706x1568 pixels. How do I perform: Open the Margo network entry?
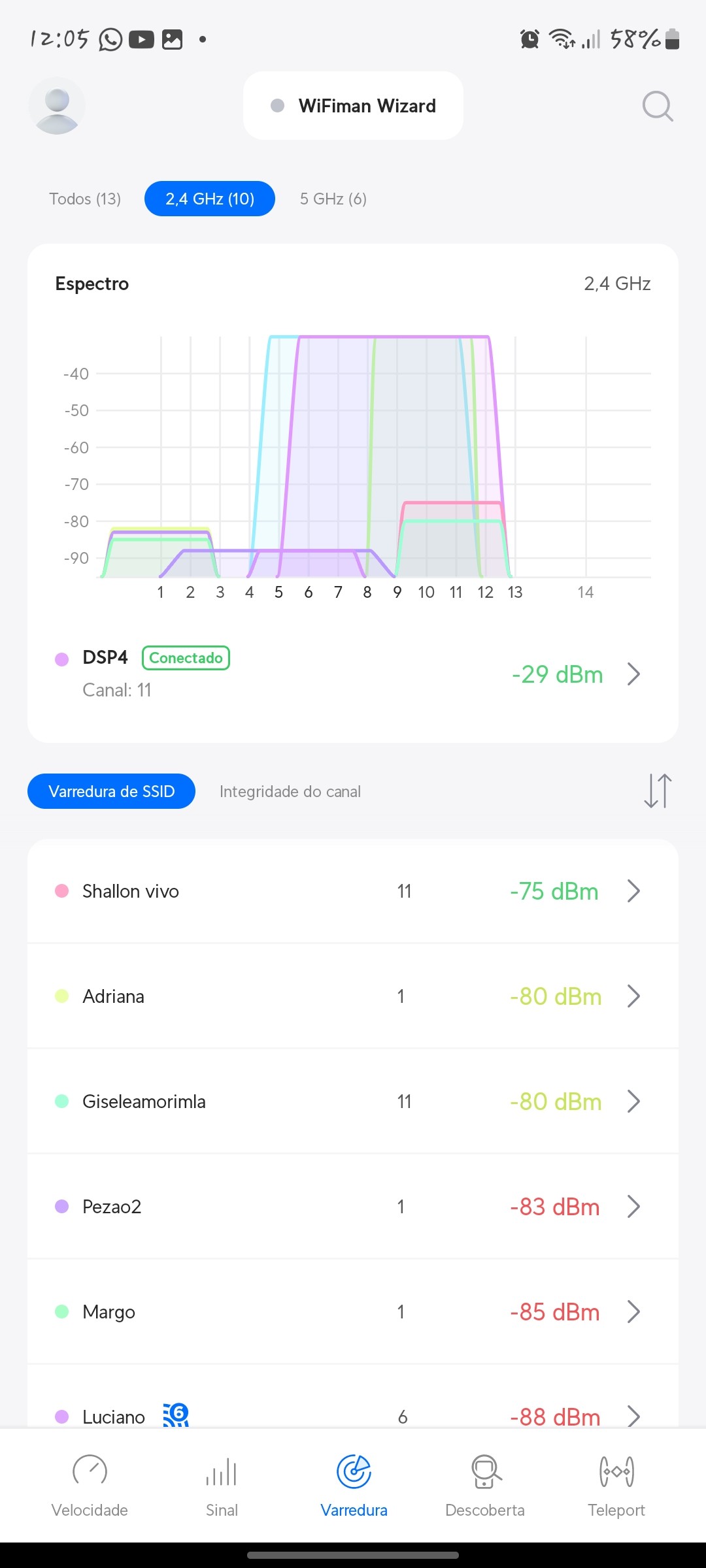353,1312
